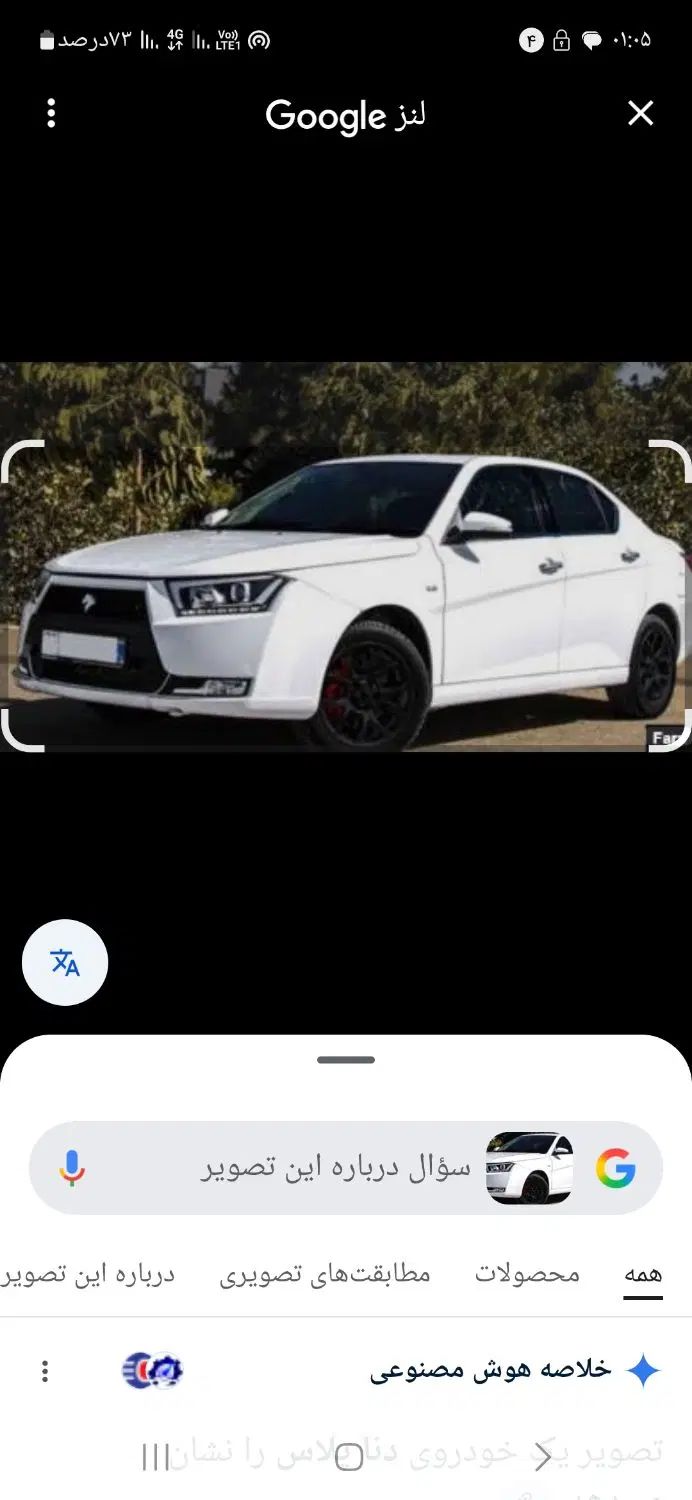
Task: Tap the voice search microphone
Action: [x=71, y=1168]
